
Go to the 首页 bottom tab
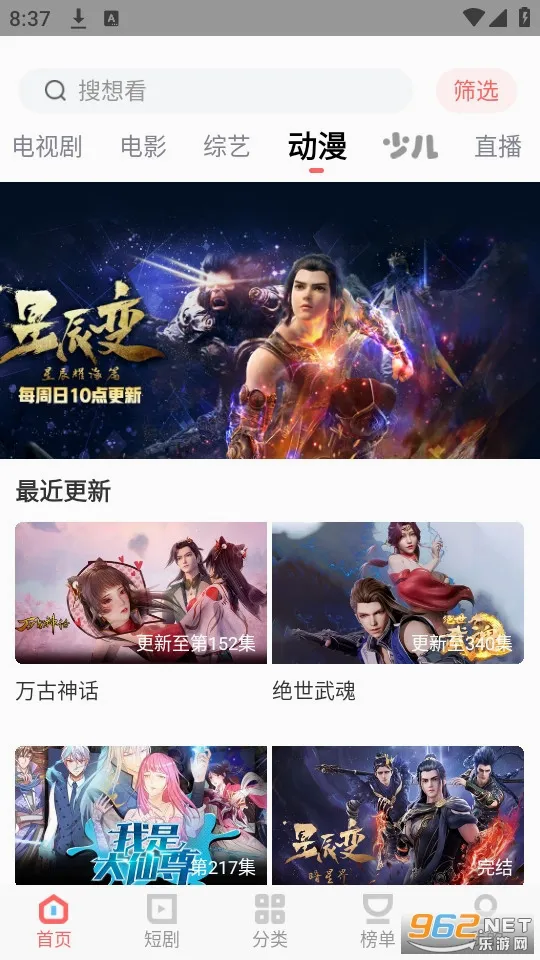54,921
